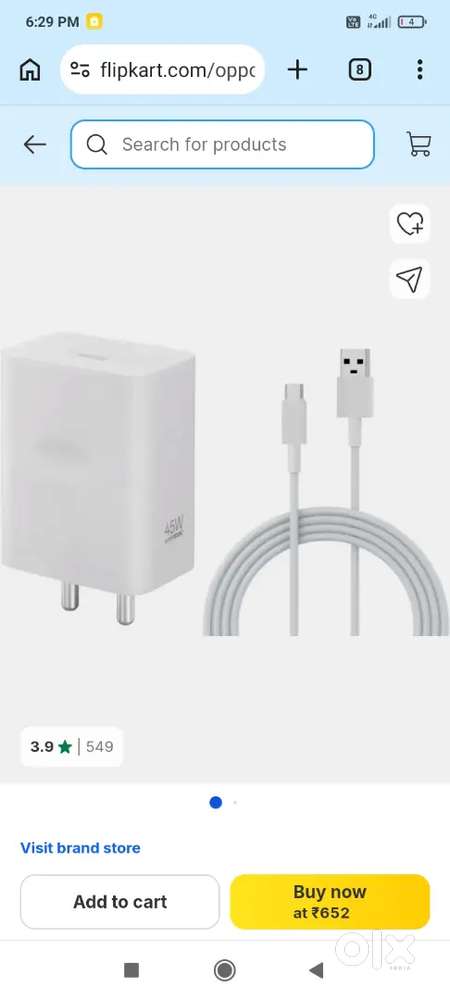
Task: Add the charger to cart
Action: (x=120, y=902)
